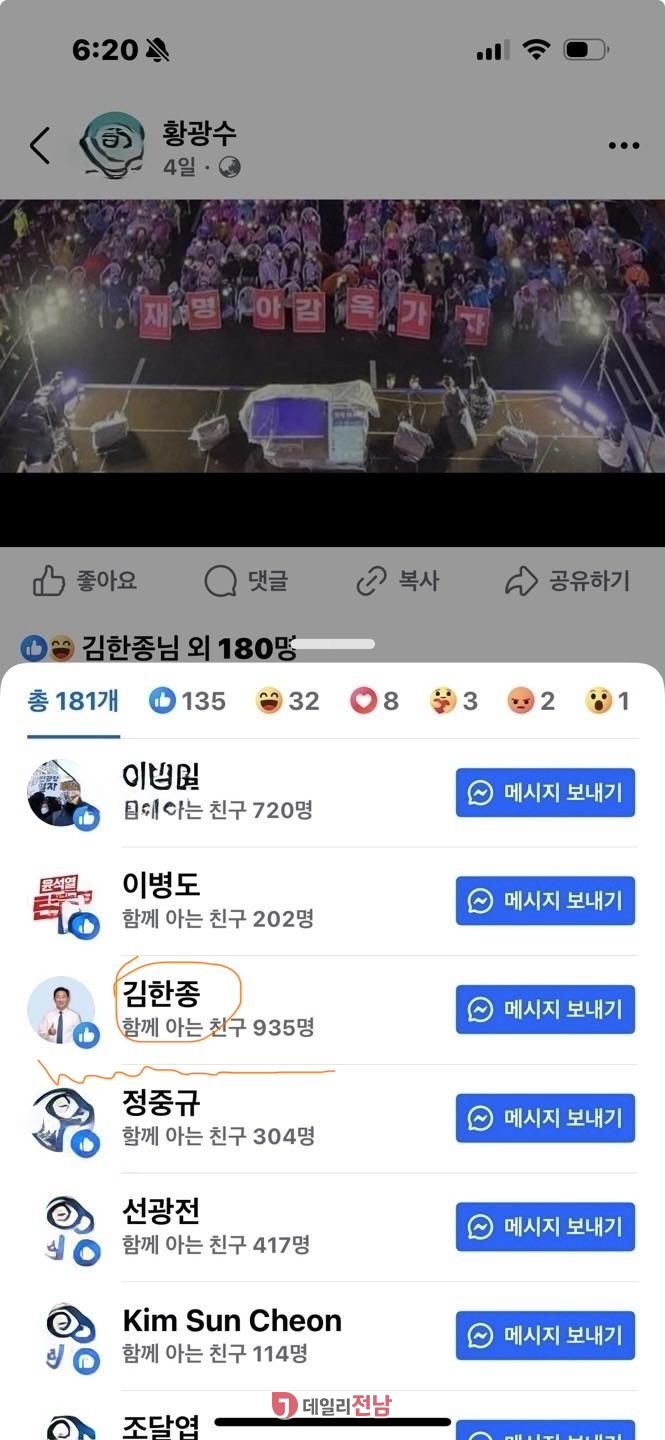Select the care reactions tab with 3
This screenshot has width=665, height=1440.
click(x=453, y=701)
